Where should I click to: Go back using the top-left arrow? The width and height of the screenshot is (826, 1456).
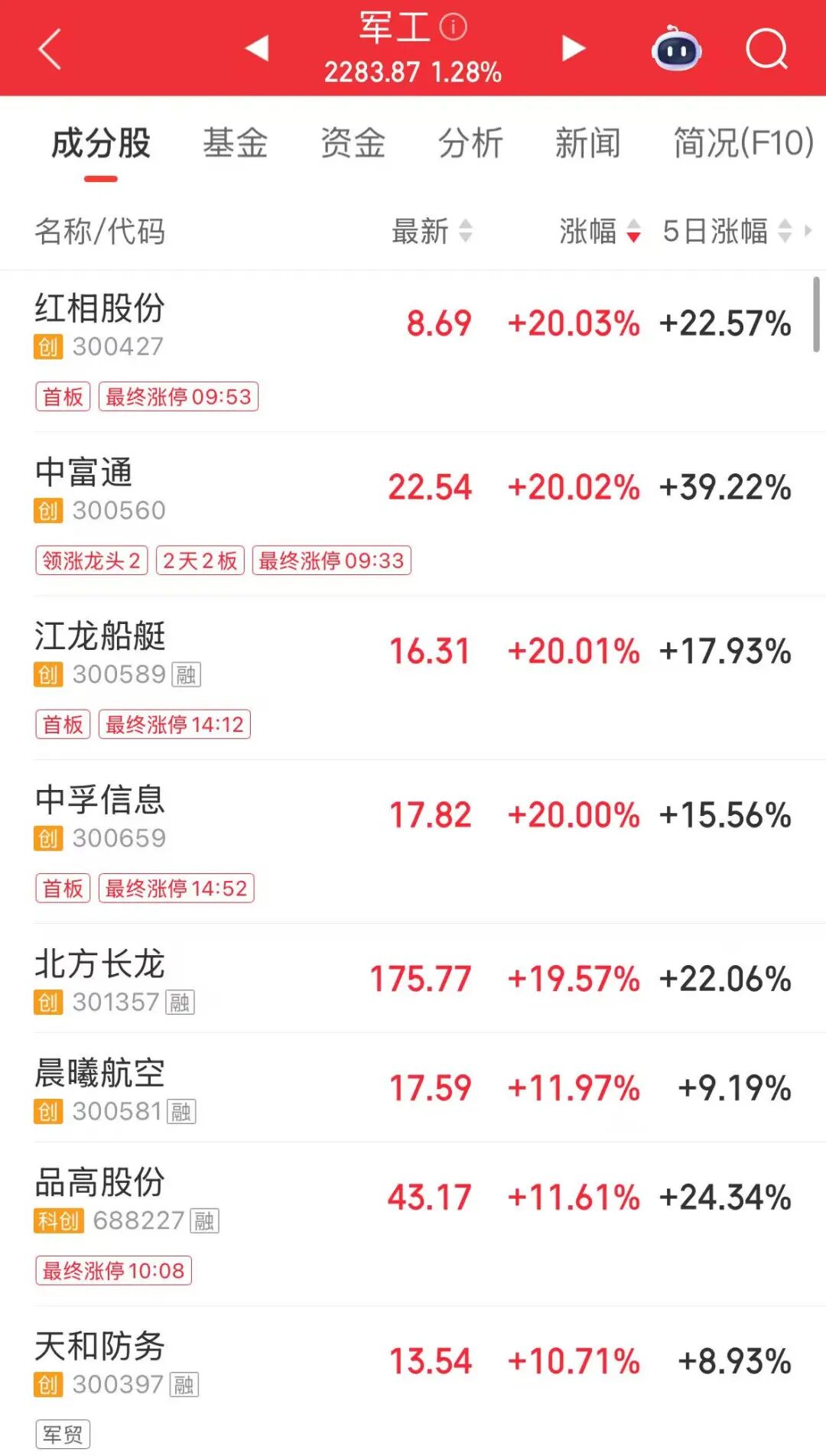point(50,50)
